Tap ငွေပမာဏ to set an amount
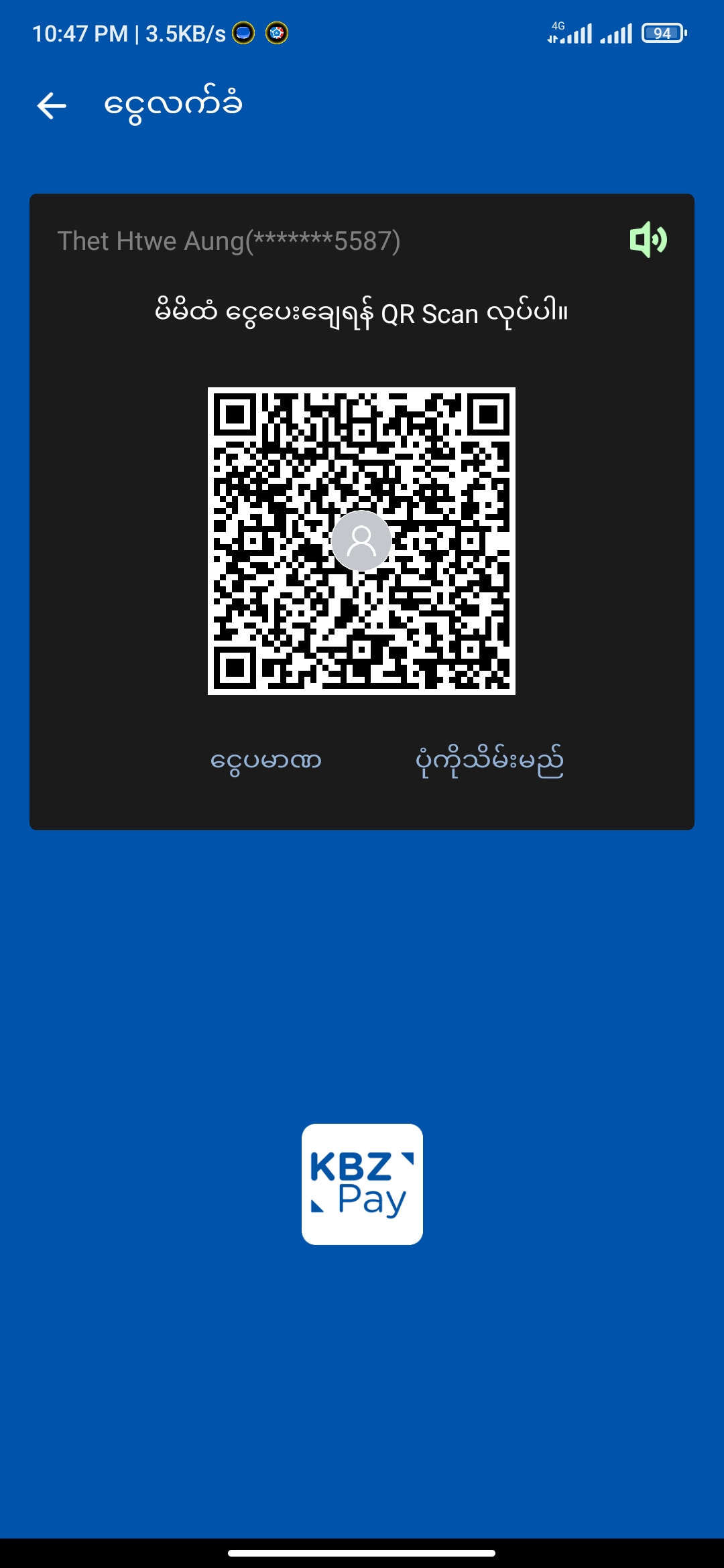 tap(266, 761)
